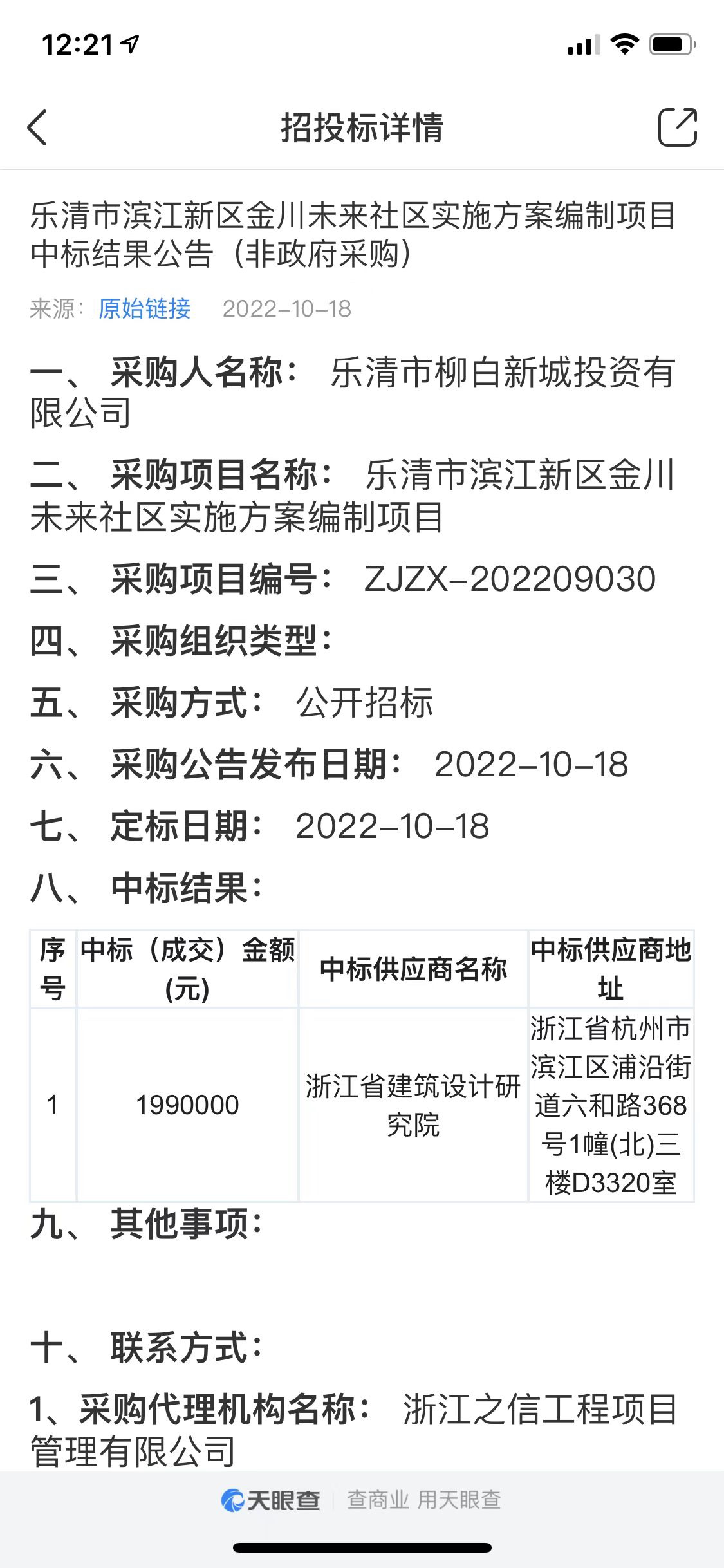Share this bidding detail page
Screen dimensions: 724x1568
678,127
